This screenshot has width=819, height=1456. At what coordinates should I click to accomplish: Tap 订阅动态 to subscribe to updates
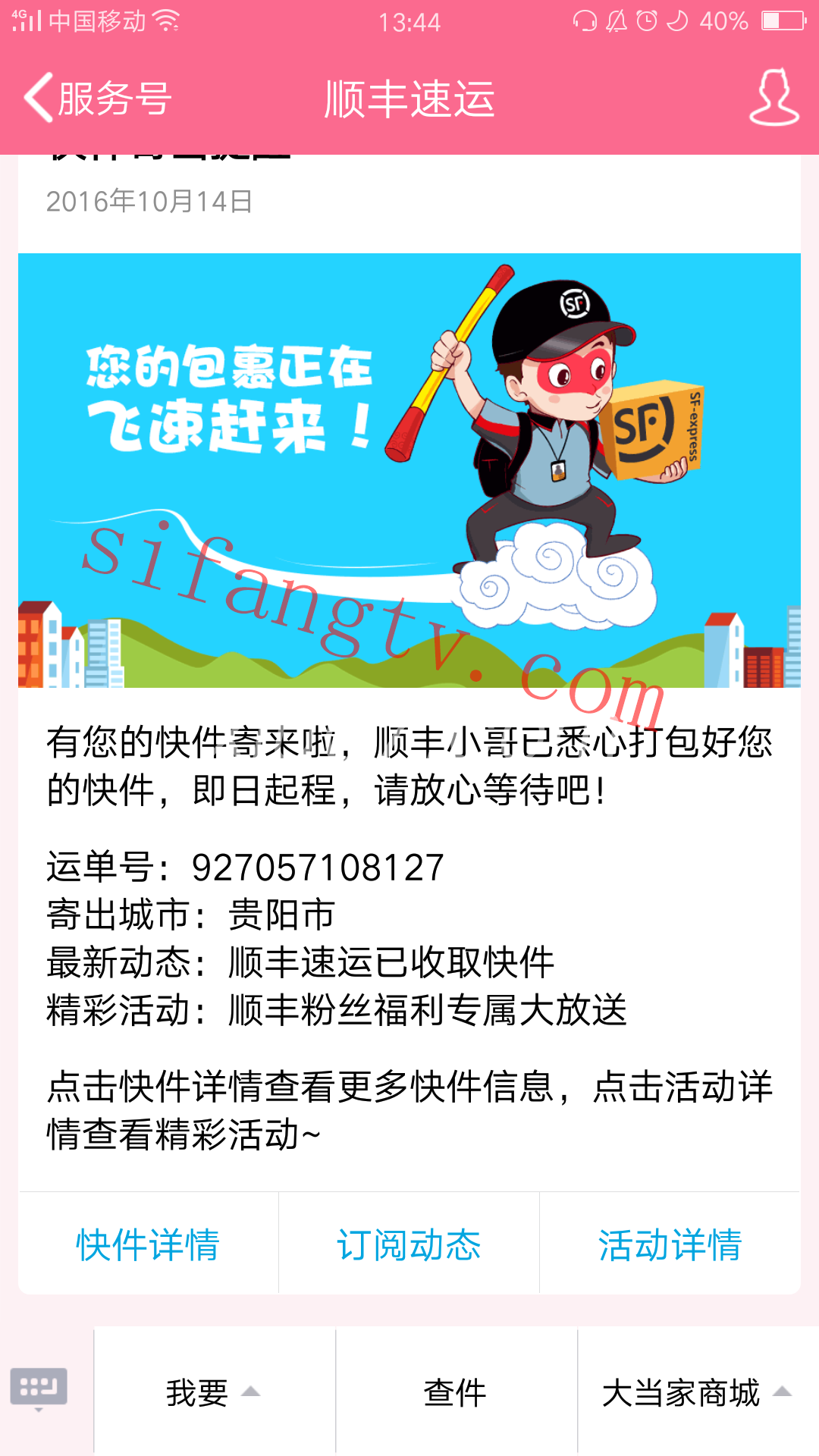point(409,1244)
